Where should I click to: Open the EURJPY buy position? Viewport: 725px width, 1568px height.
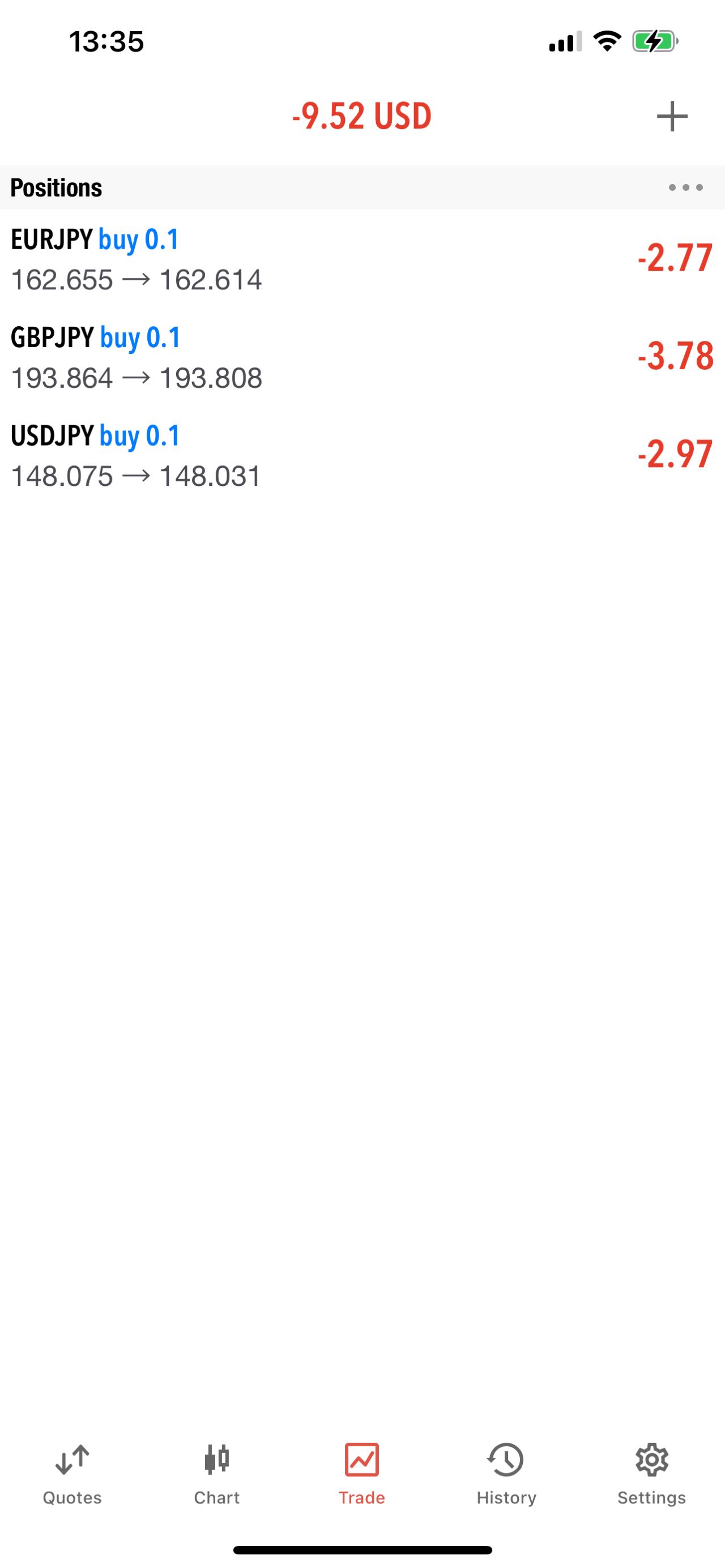pyautogui.click(x=362, y=259)
